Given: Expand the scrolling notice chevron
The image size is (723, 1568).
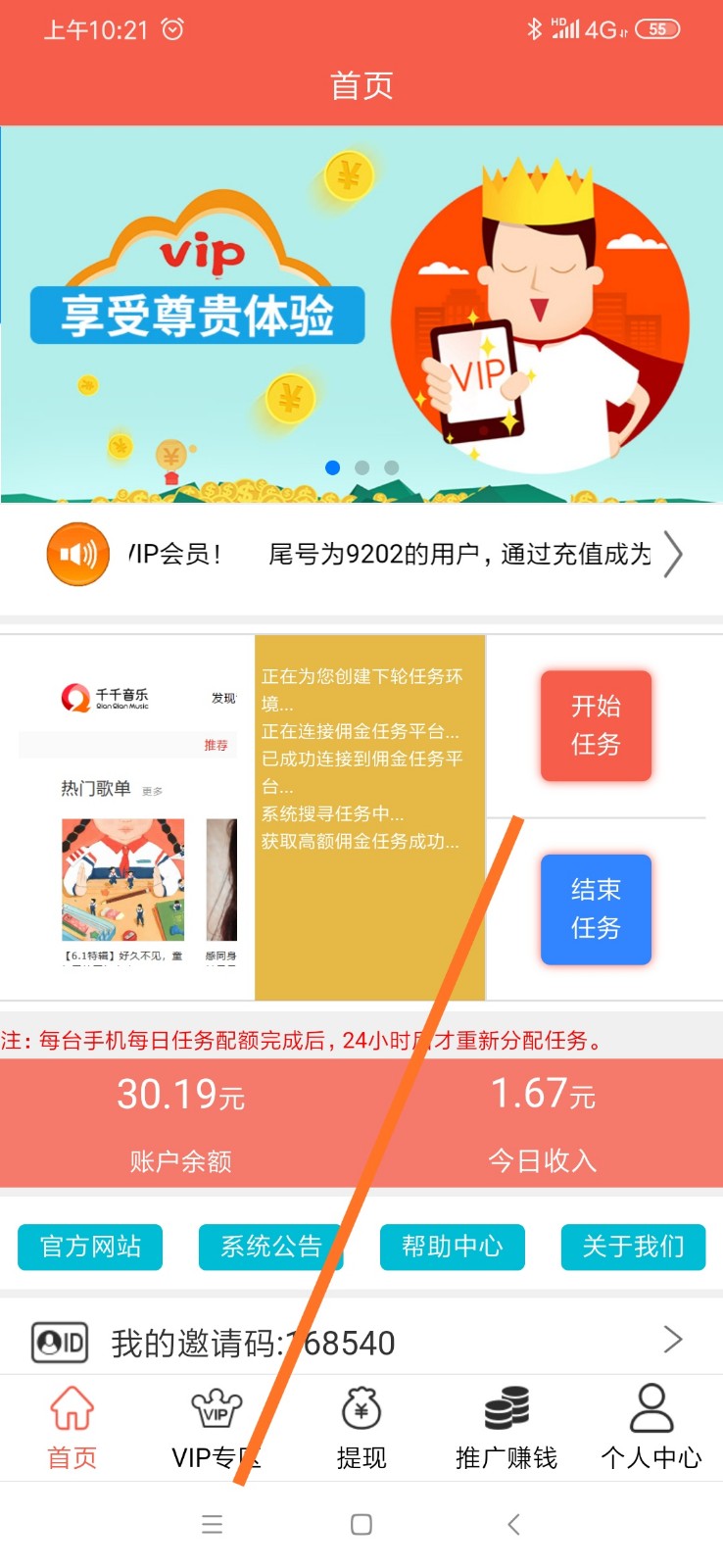Looking at the screenshot, I should click(673, 555).
